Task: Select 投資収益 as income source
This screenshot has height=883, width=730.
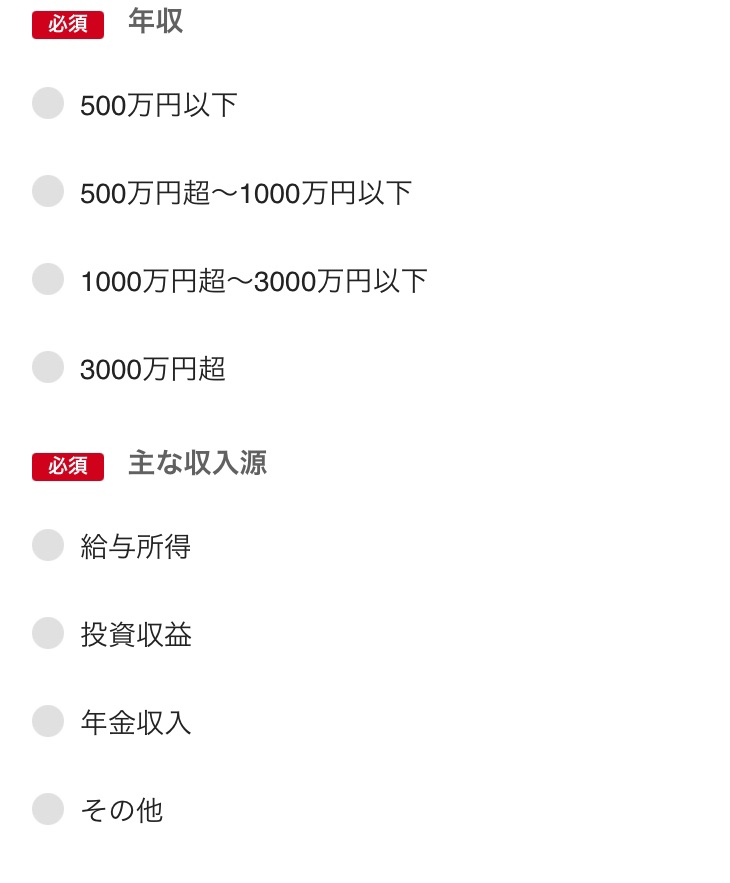Action: [48, 634]
